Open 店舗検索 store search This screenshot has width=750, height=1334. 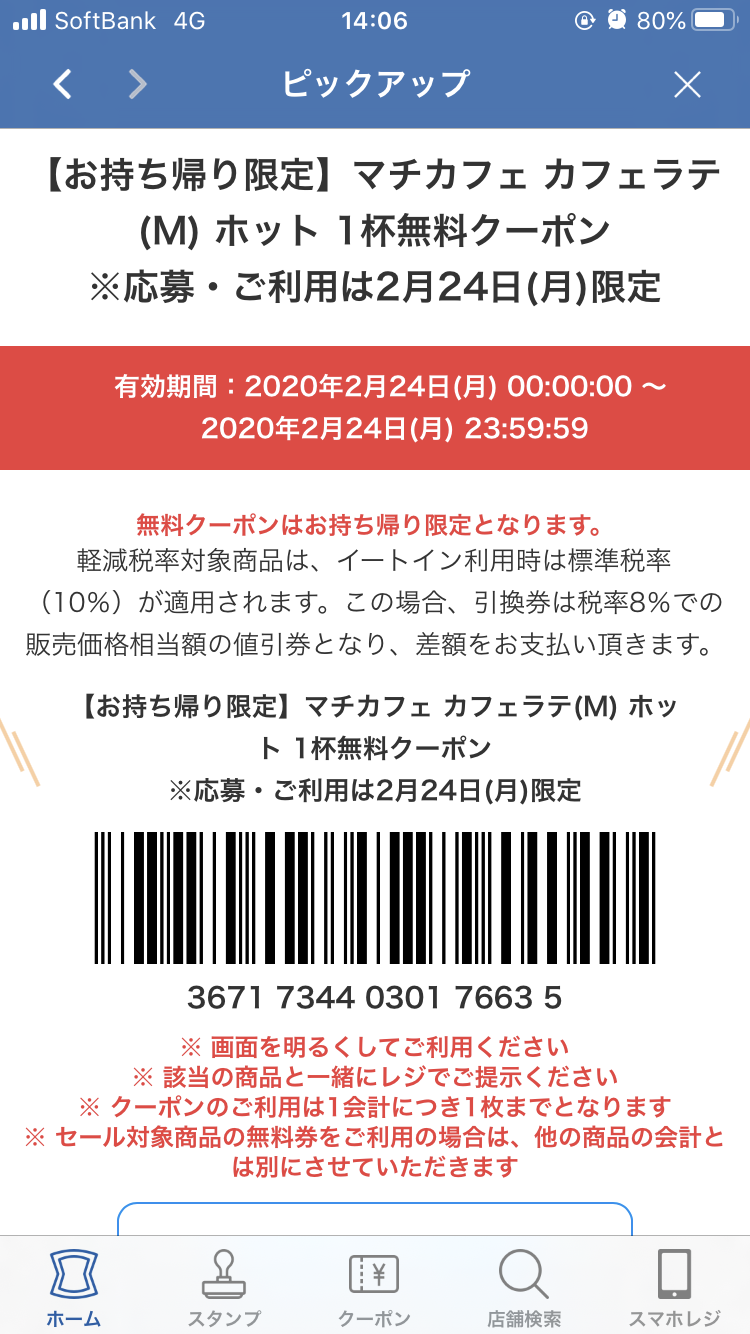524,1287
